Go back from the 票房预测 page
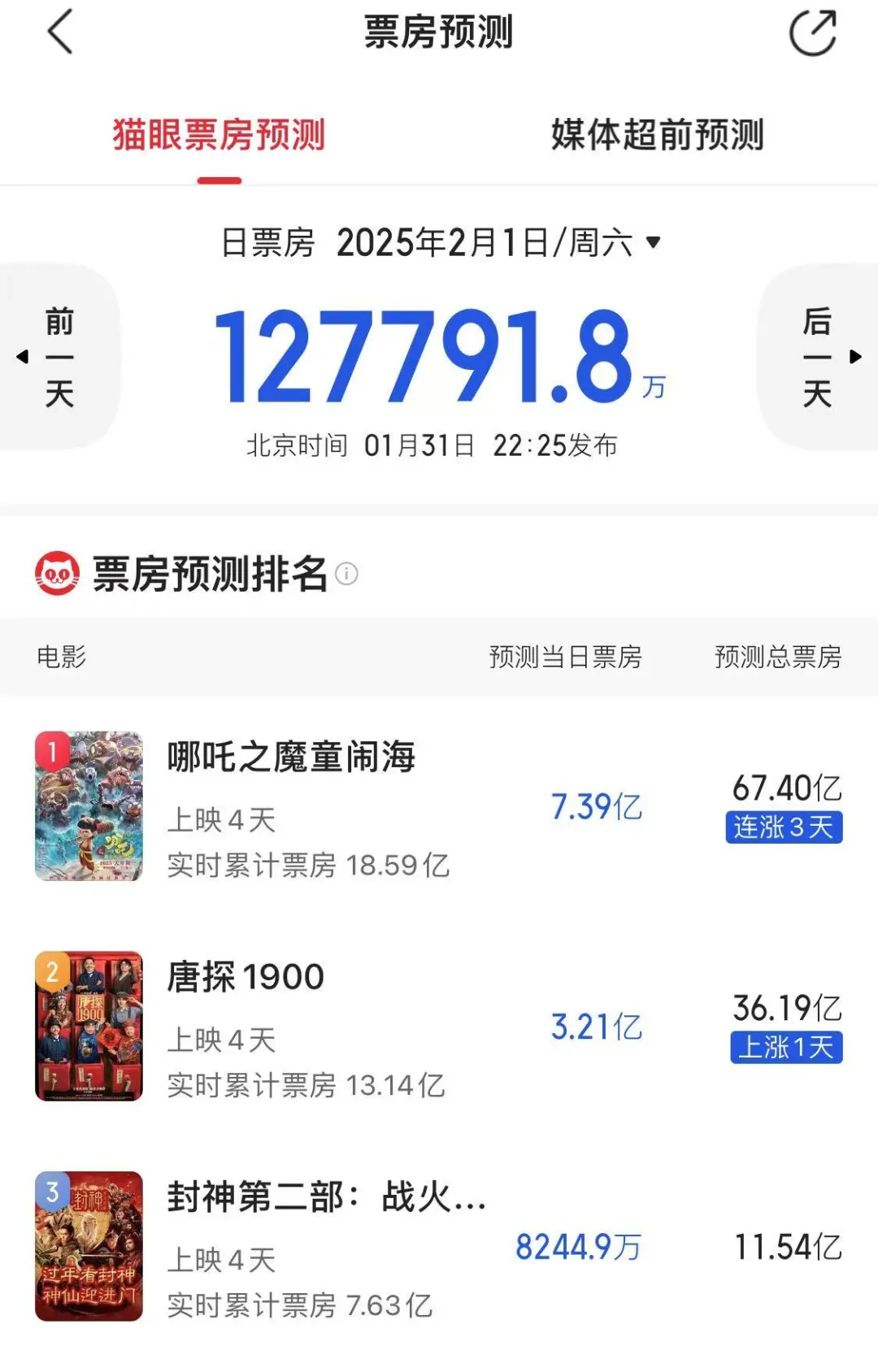Screen dimensions: 878x1372 point(61,33)
